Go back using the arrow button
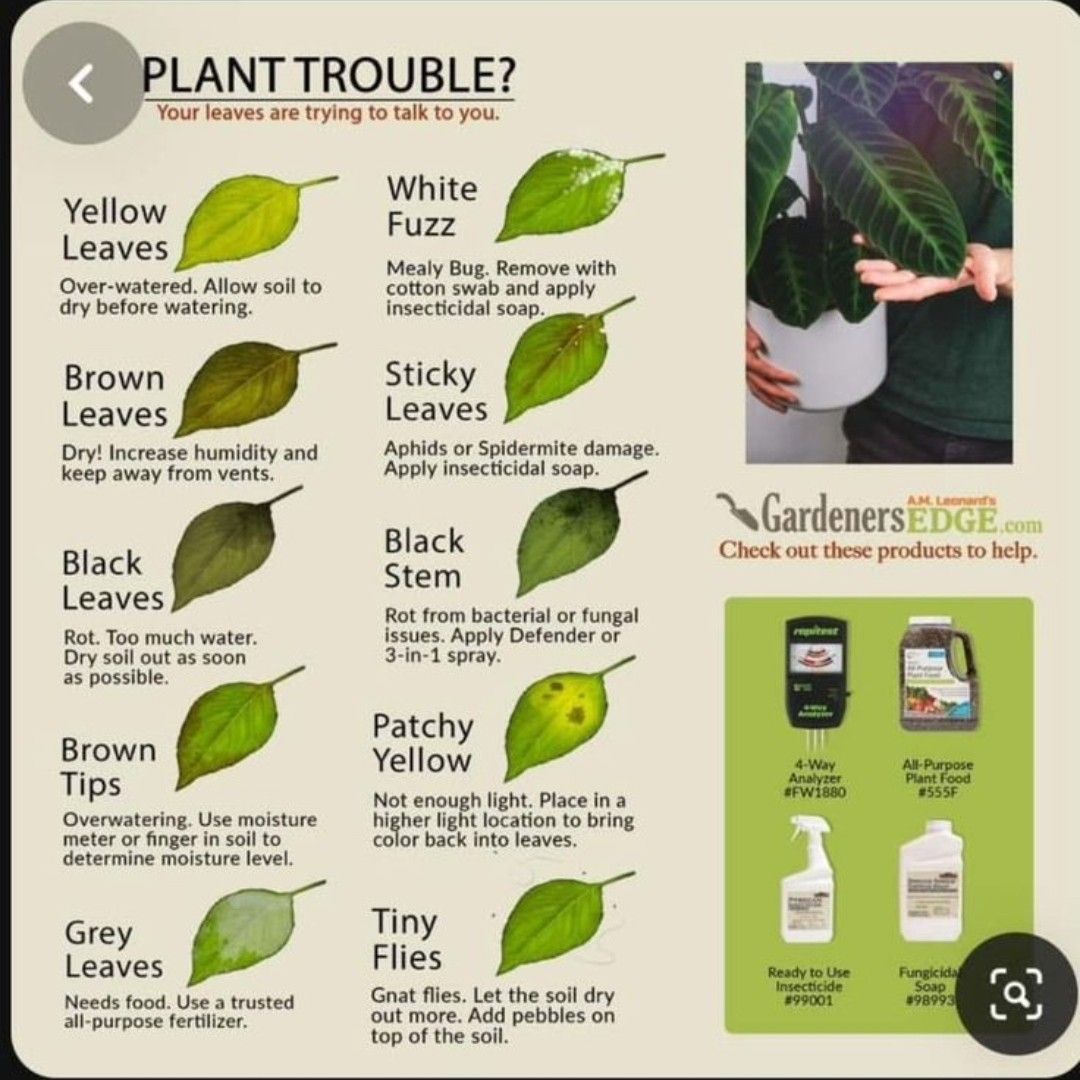 82,84
